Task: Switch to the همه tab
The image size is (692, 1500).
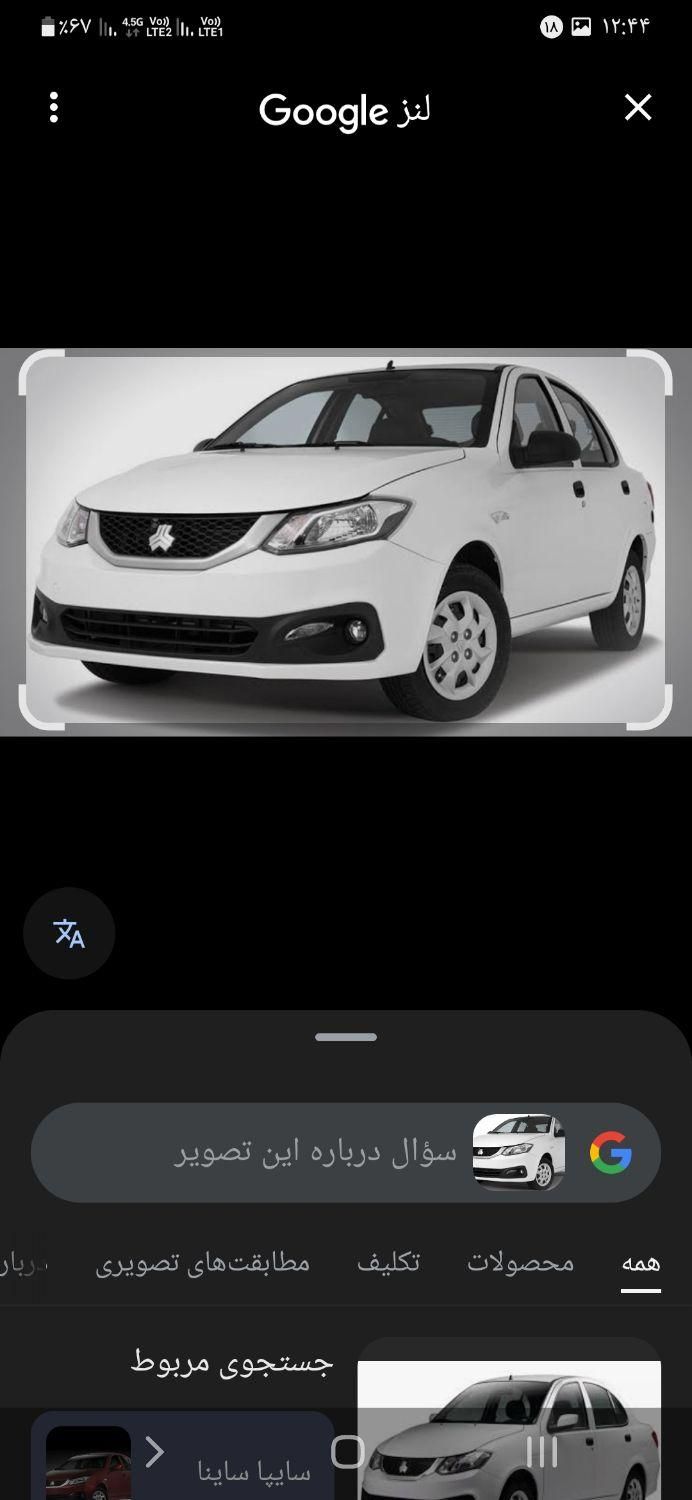Action: [641, 1263]
